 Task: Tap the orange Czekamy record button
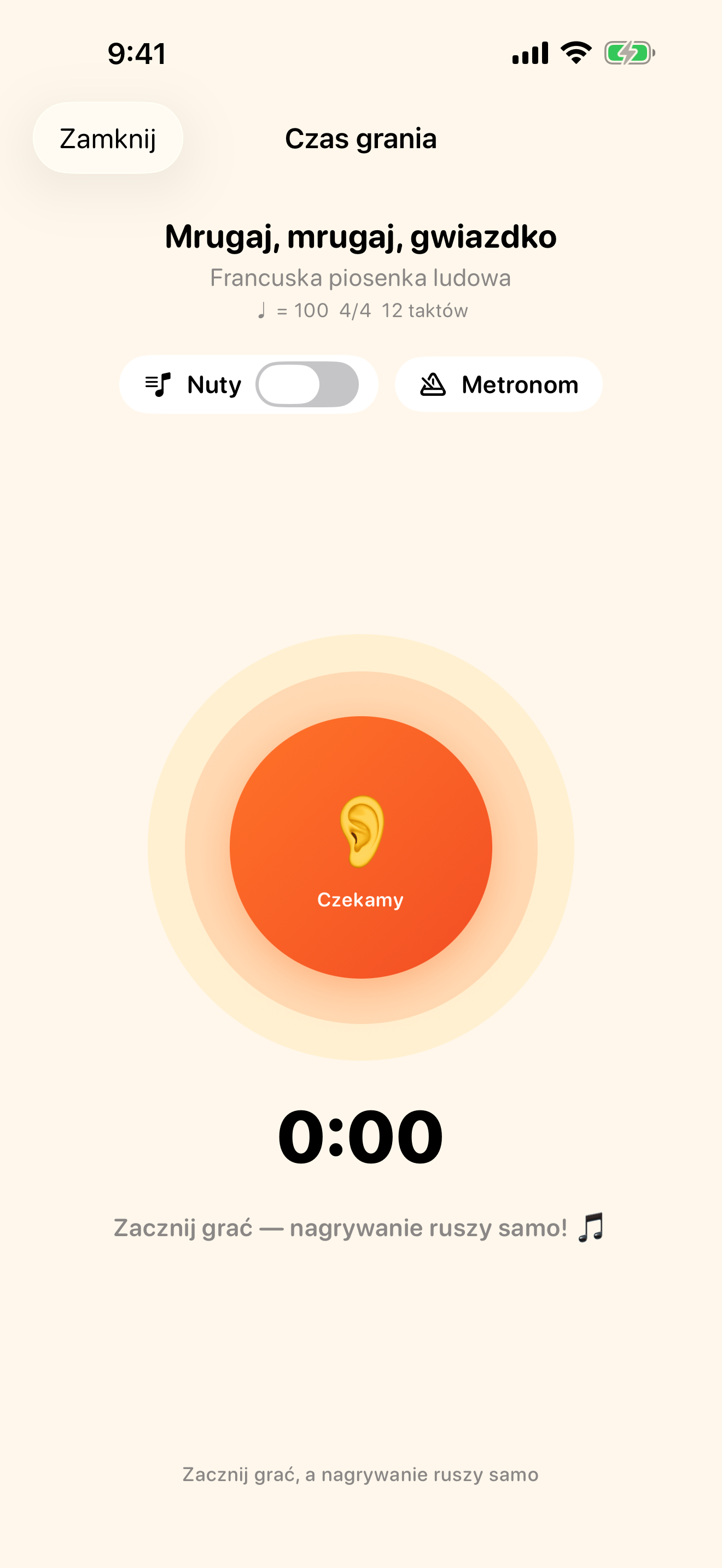point(361,847)
